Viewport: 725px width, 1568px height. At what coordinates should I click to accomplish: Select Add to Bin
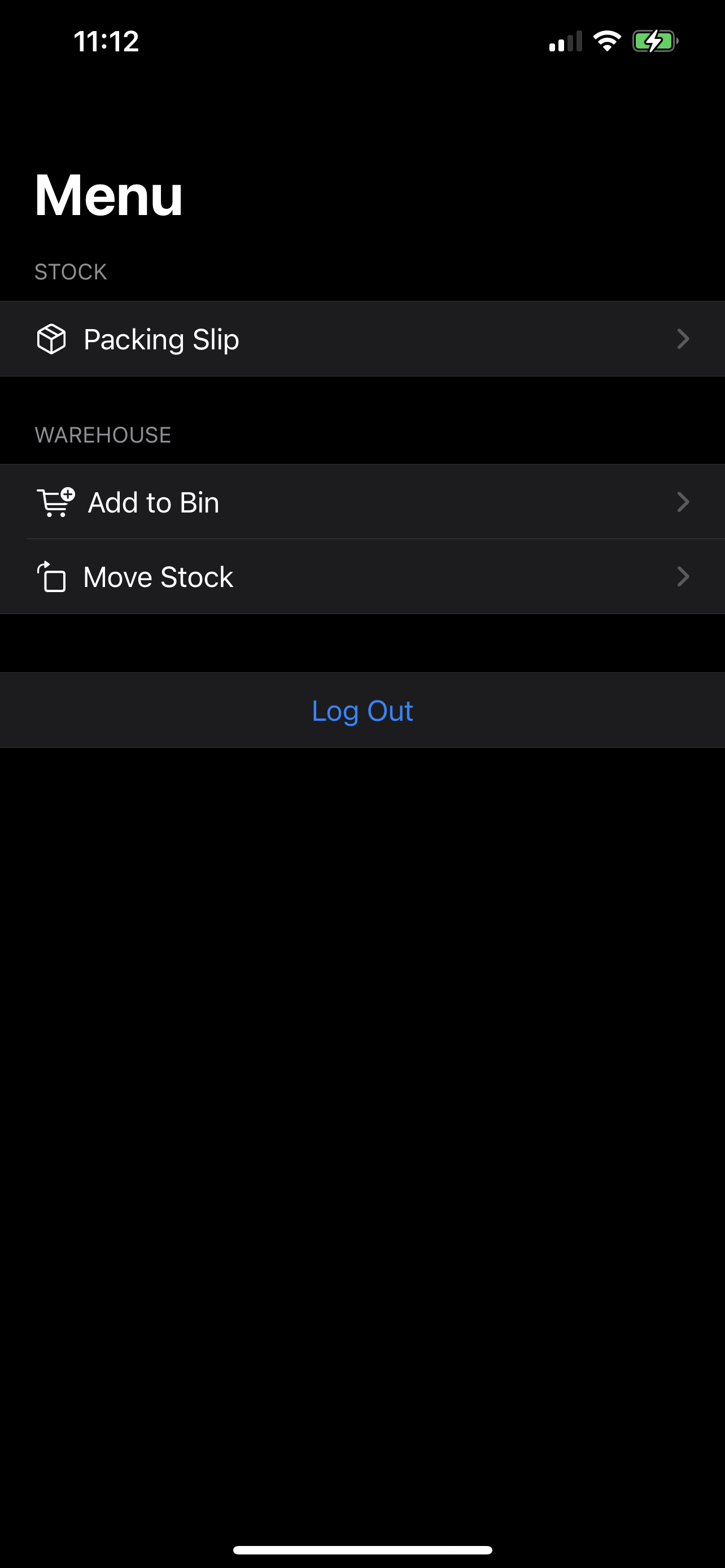tap(362, 502)
